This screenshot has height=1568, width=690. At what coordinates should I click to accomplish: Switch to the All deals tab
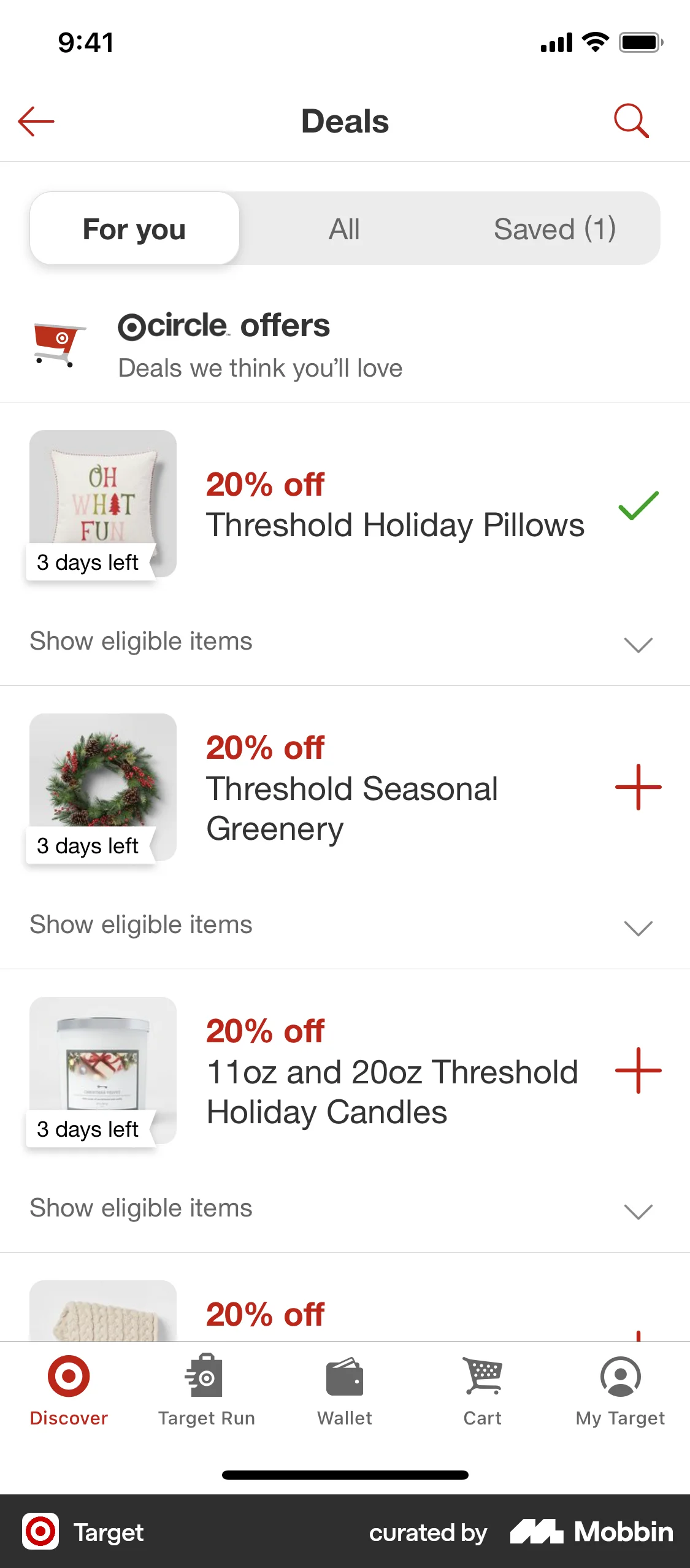pos(344,228)
